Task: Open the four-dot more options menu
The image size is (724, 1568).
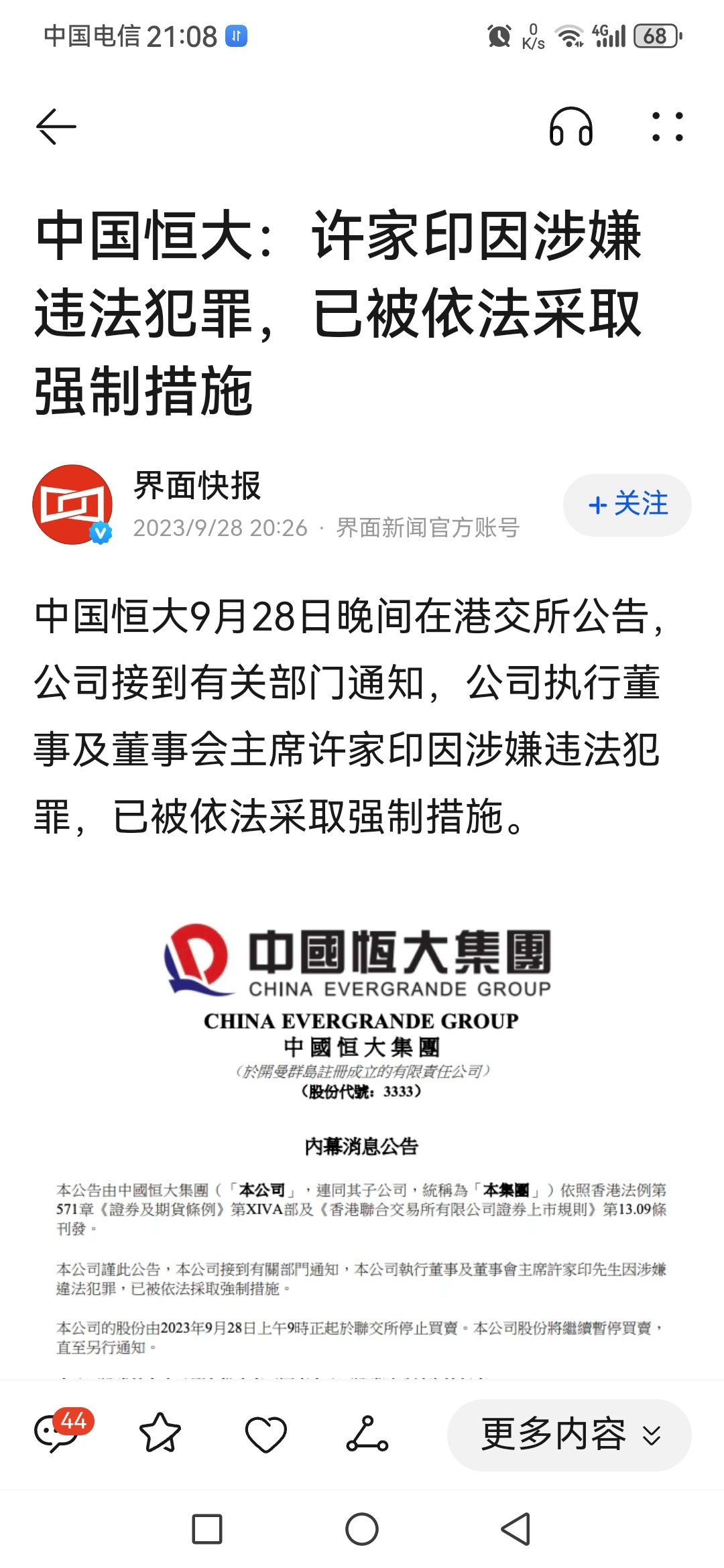Action: 668,127
